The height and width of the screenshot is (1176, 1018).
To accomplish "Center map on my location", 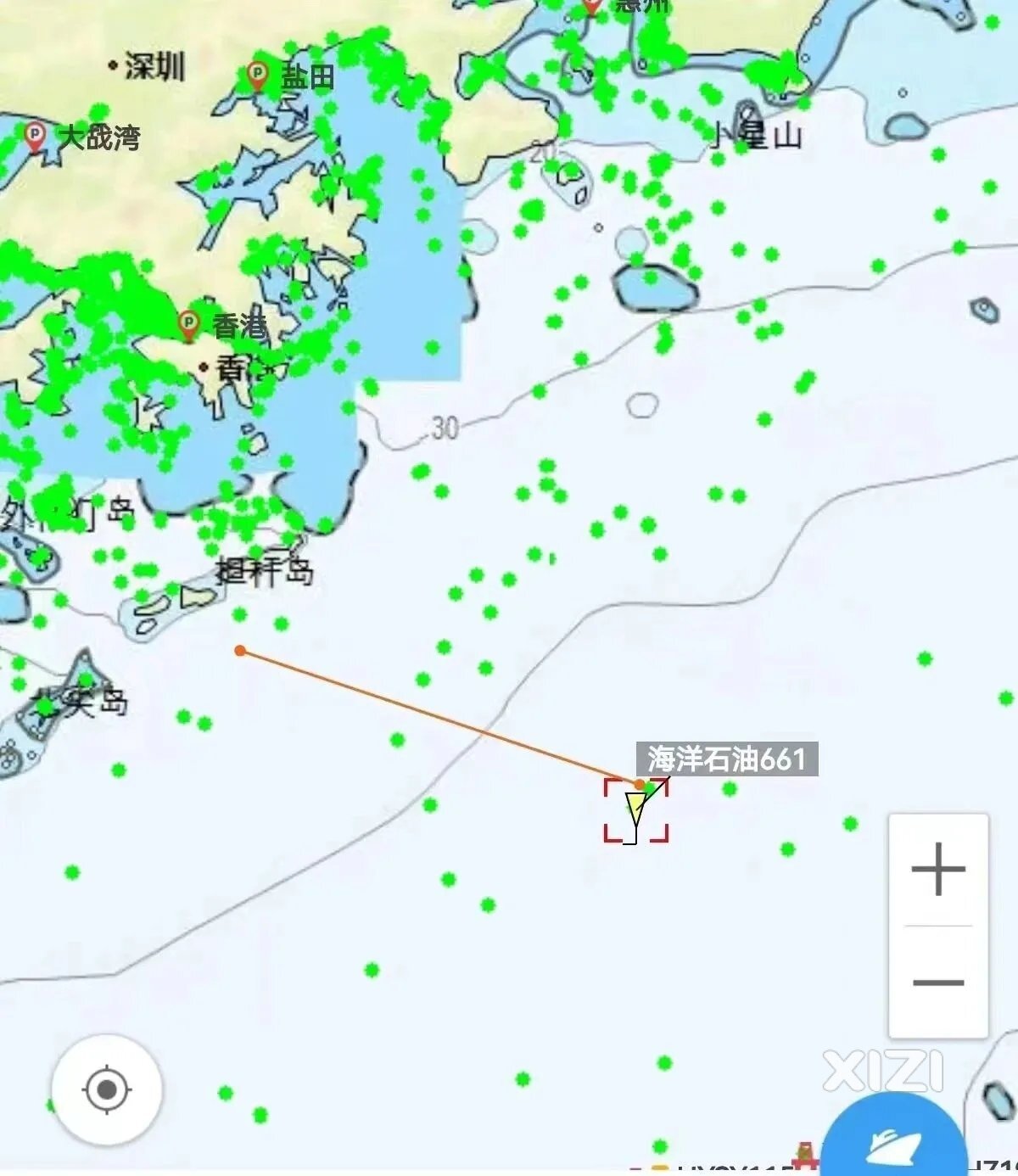I will 107,1089.
